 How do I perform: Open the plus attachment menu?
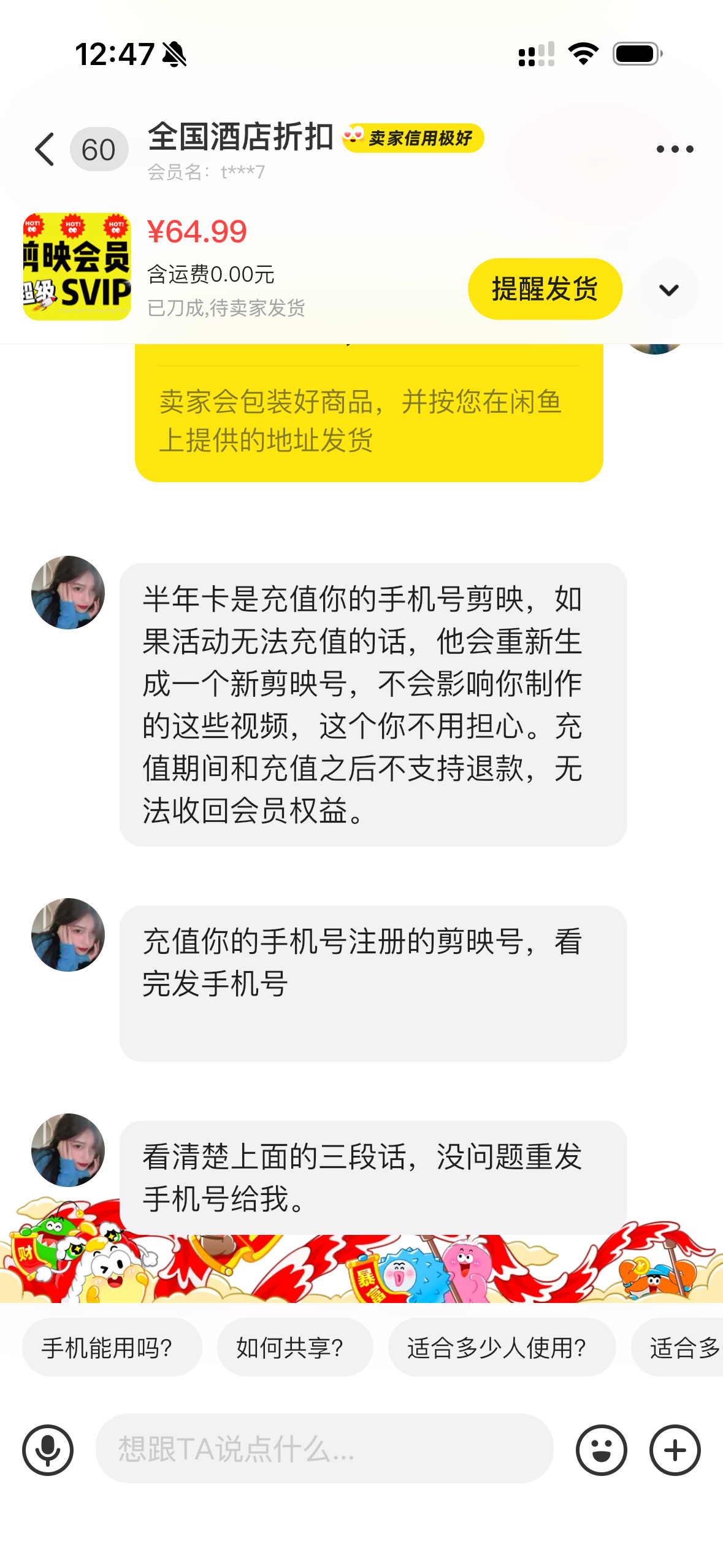point(675,1450)
